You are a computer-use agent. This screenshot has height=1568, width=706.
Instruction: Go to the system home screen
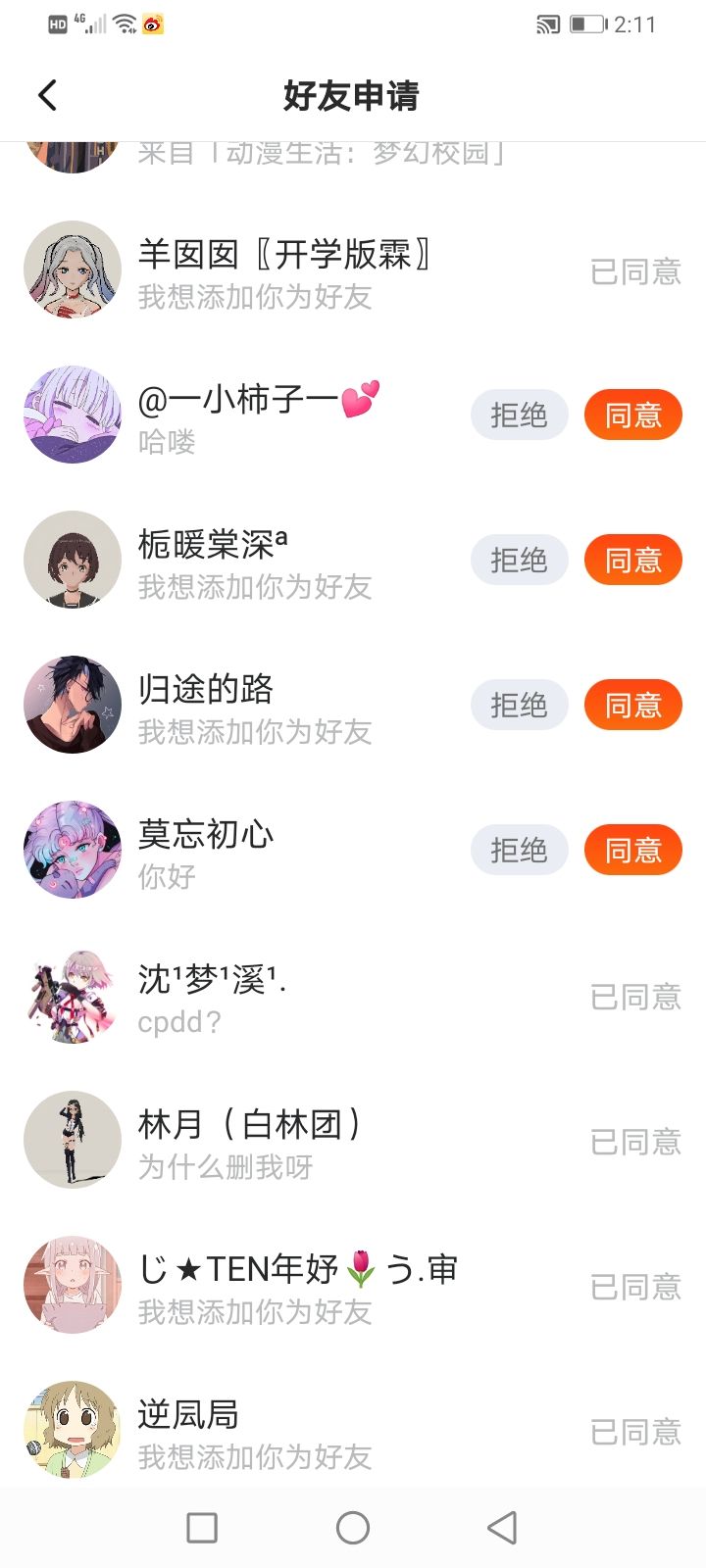coord(353,1527)
